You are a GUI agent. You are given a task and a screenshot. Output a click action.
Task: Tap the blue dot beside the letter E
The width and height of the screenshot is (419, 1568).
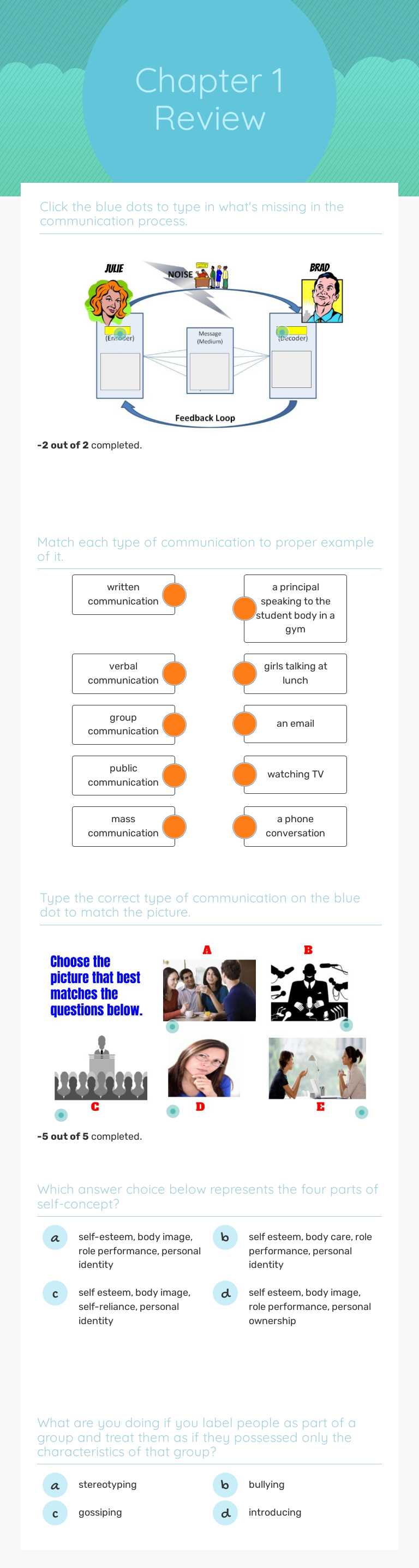[362, 1112]
